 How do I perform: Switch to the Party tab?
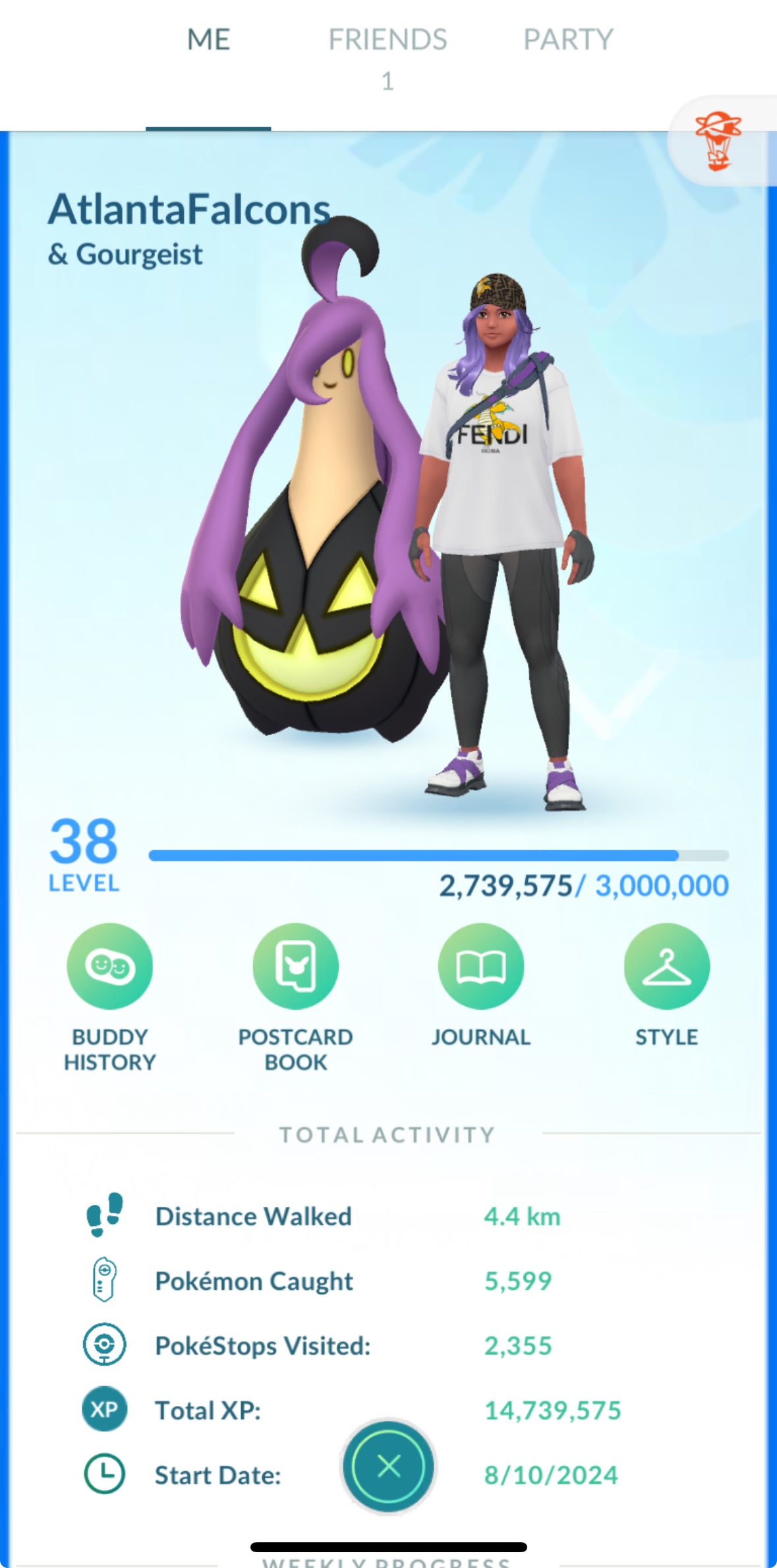coord(568,41)
